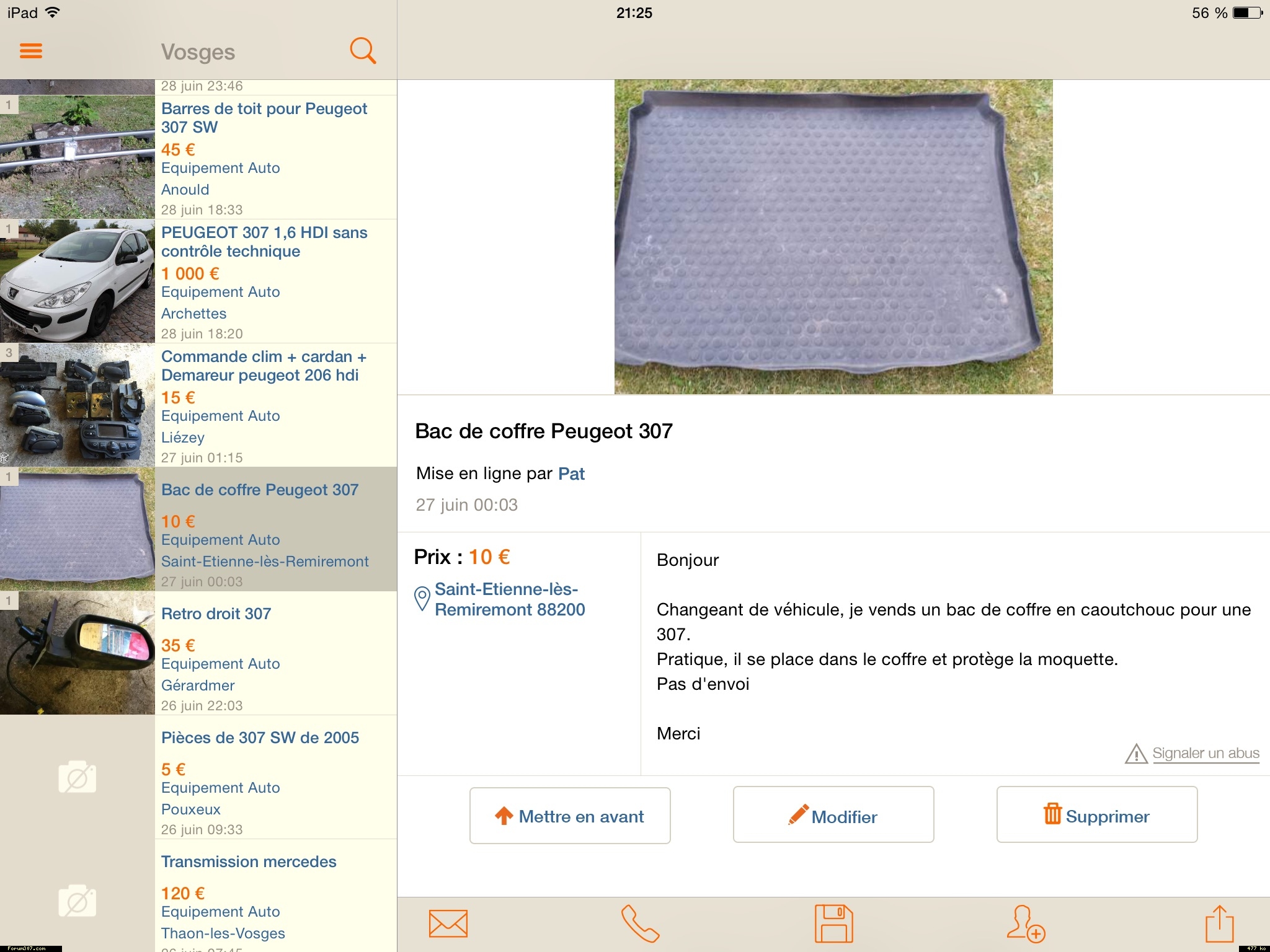Screen dimensions: 1270x952
Task: View the trunk tray photo full size
Action: pyautogui.click(x=833, y=237)
